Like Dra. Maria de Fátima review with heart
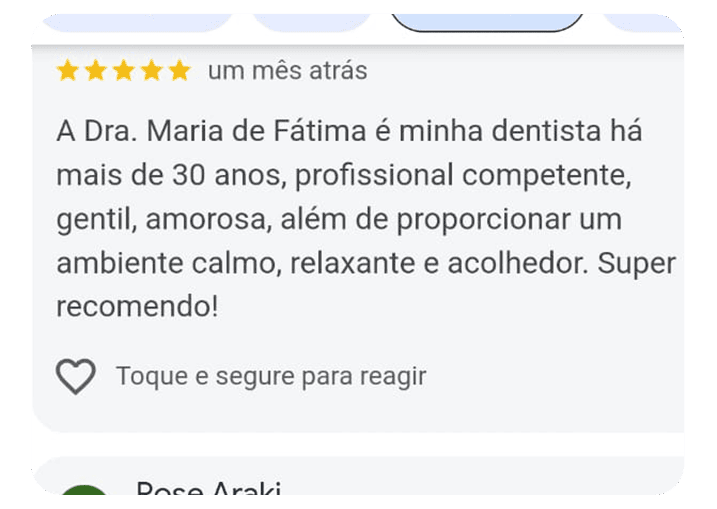717x509 pixels. click(76, 377)
